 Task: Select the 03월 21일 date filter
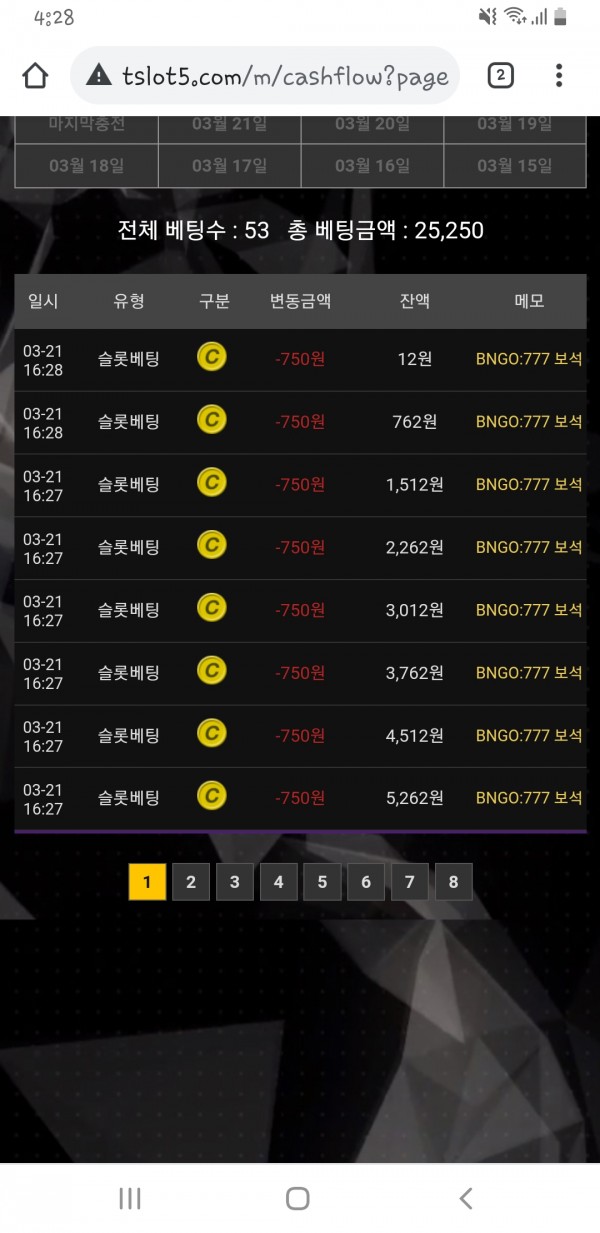pos(229,125)
